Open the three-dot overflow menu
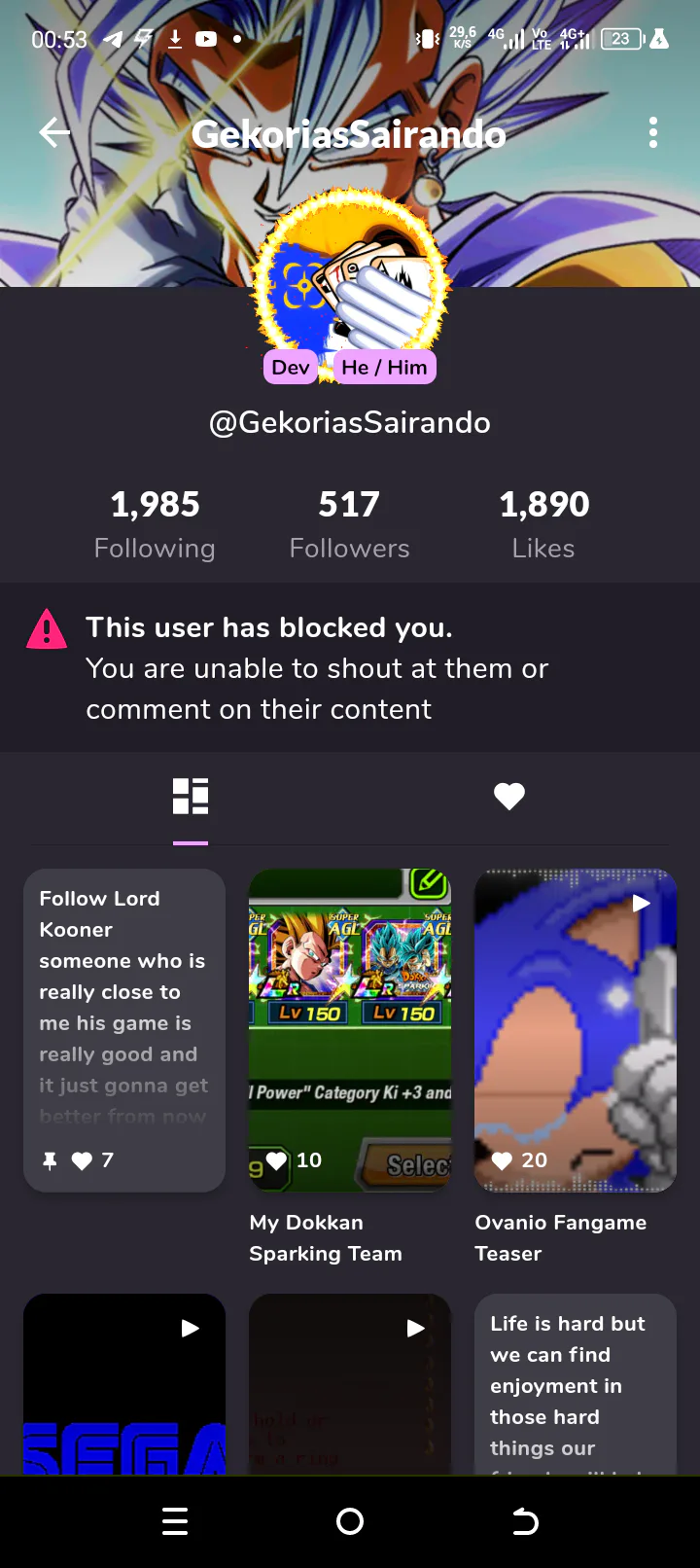The height and width of the screenshot is (1568, 700). 653,133
